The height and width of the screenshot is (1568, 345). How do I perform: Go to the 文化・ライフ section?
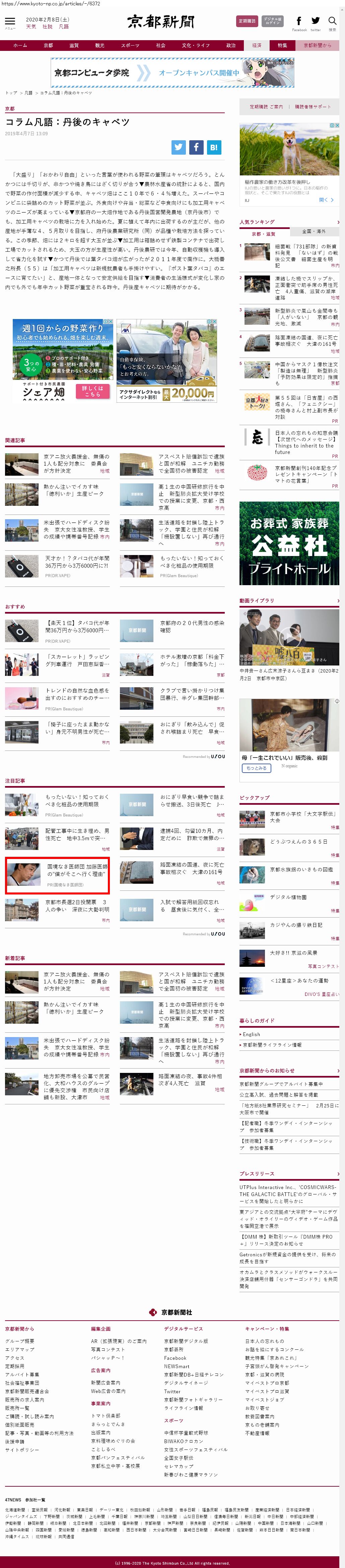tap(195, 46)
